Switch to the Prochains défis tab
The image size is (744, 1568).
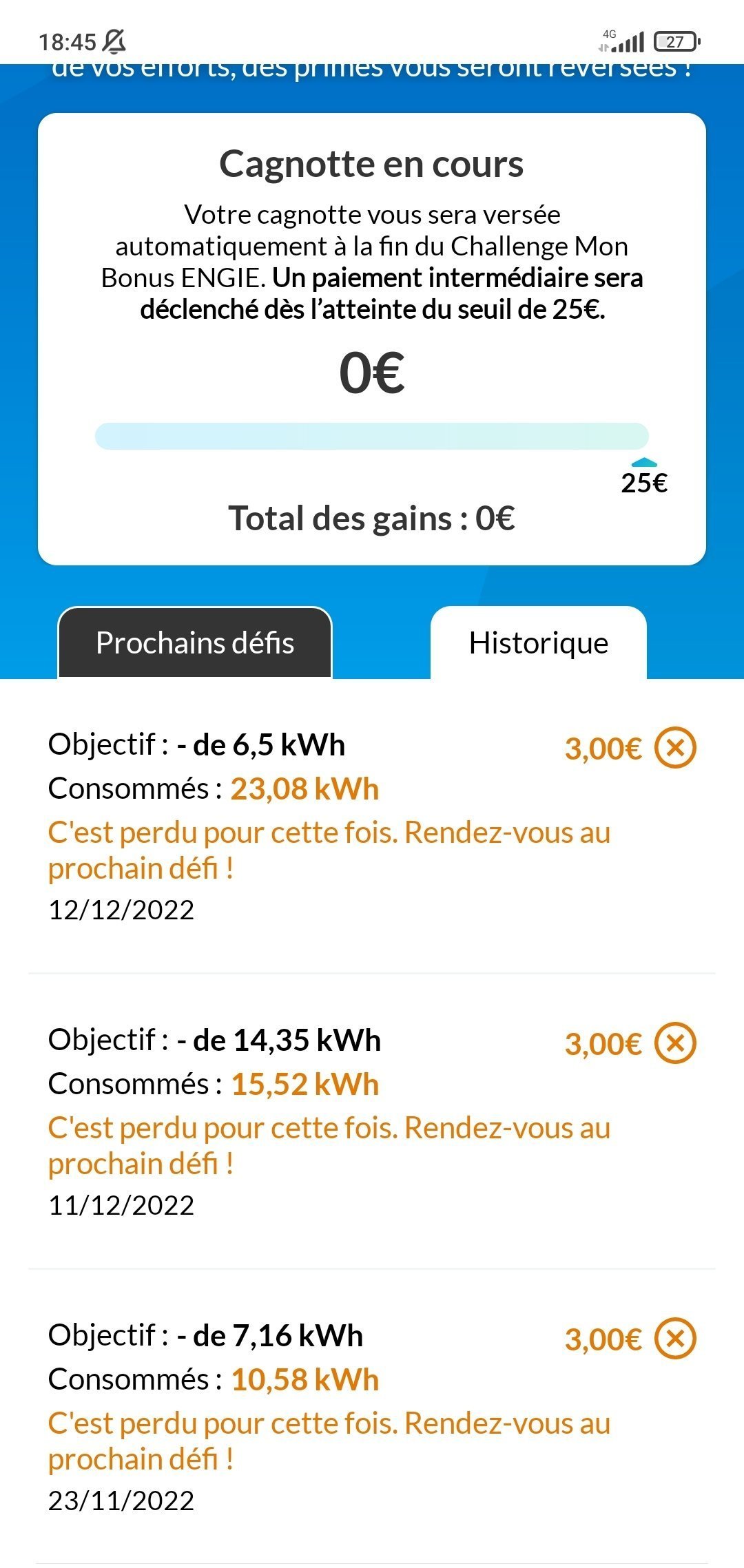click(x=195, y=642)
